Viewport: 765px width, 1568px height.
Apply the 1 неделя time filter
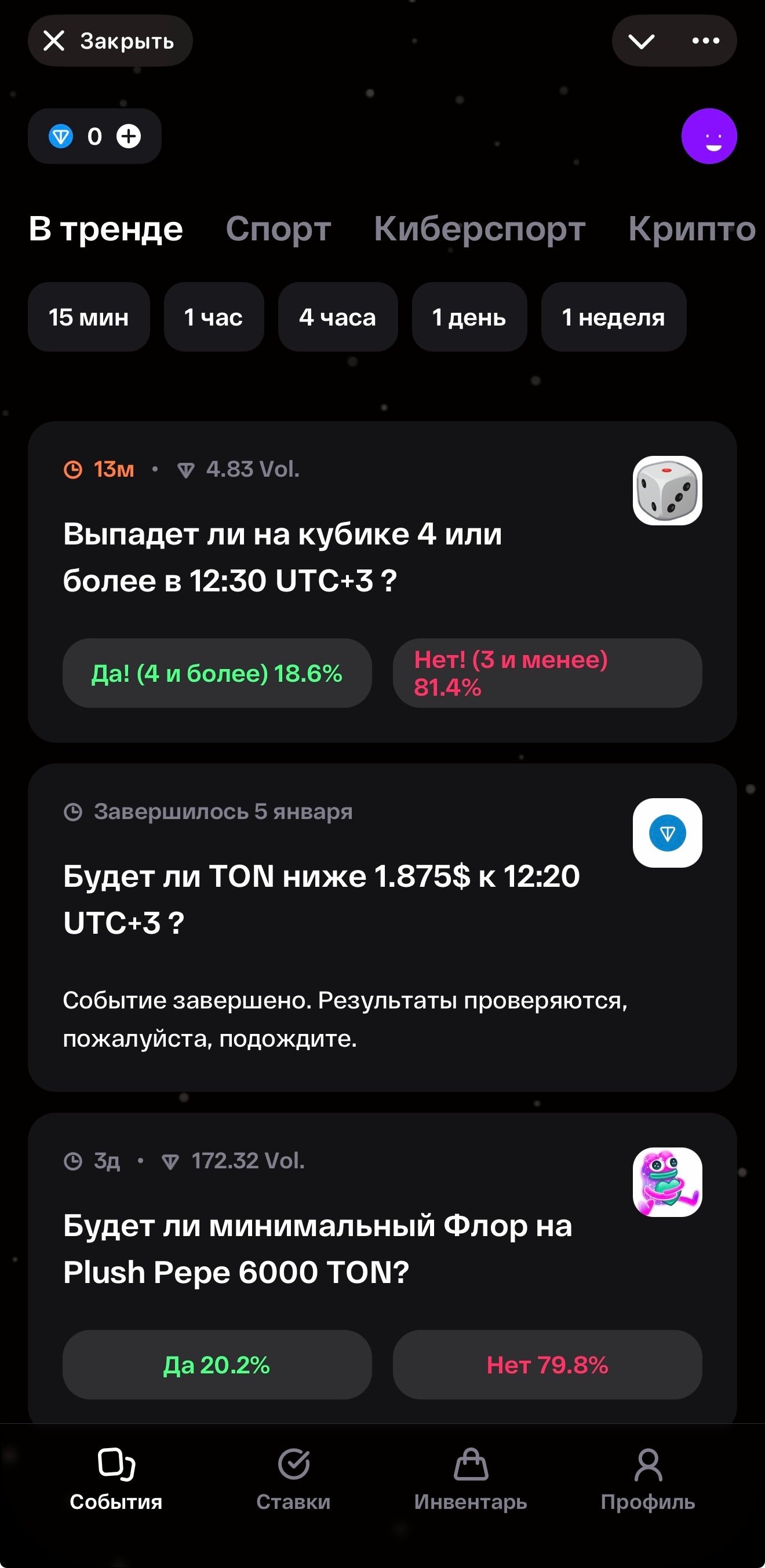613,317
